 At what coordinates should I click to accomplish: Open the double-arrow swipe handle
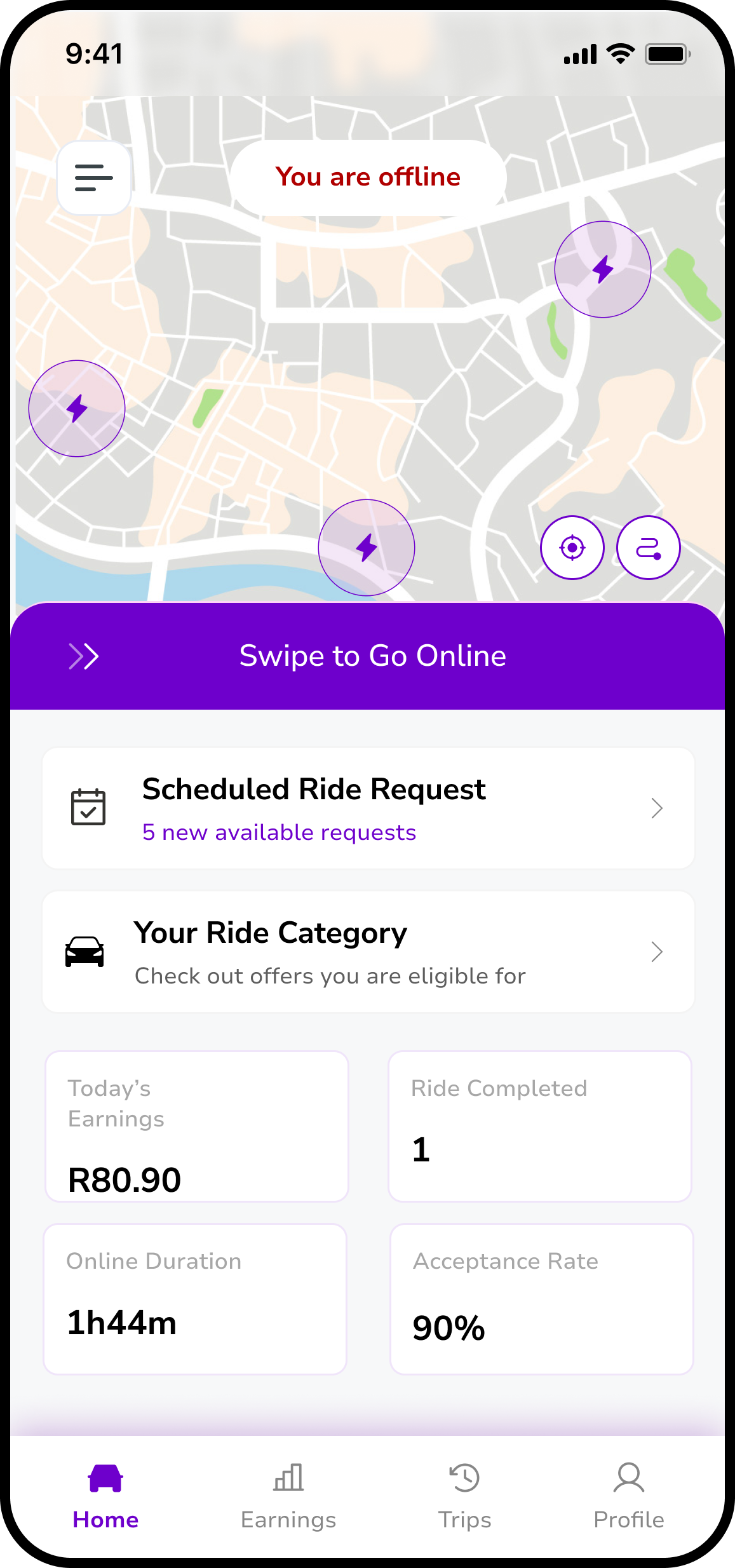click(x=83, y=656)
